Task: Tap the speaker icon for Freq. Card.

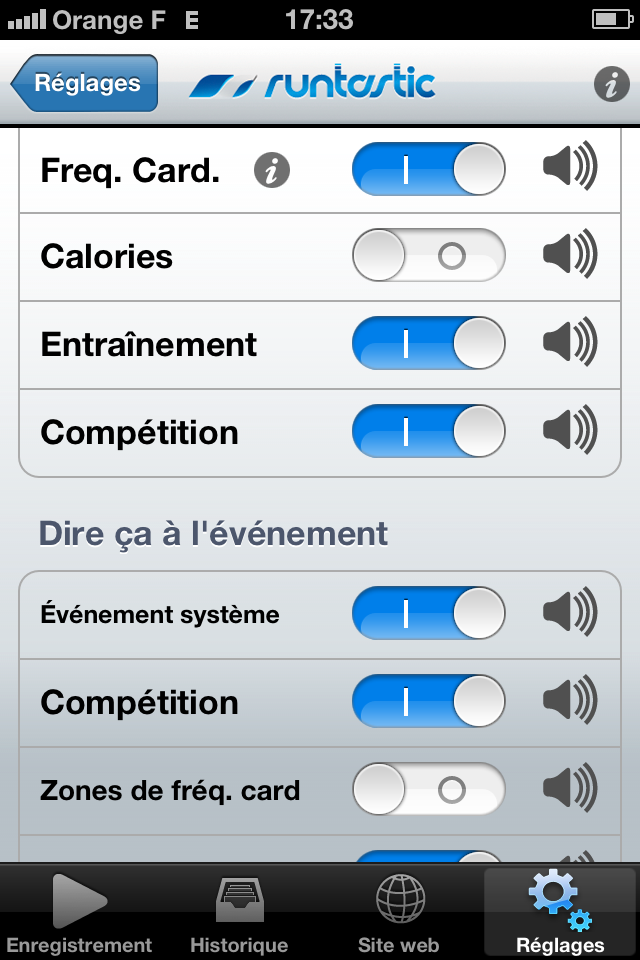Action: click(x=570, y=169)
